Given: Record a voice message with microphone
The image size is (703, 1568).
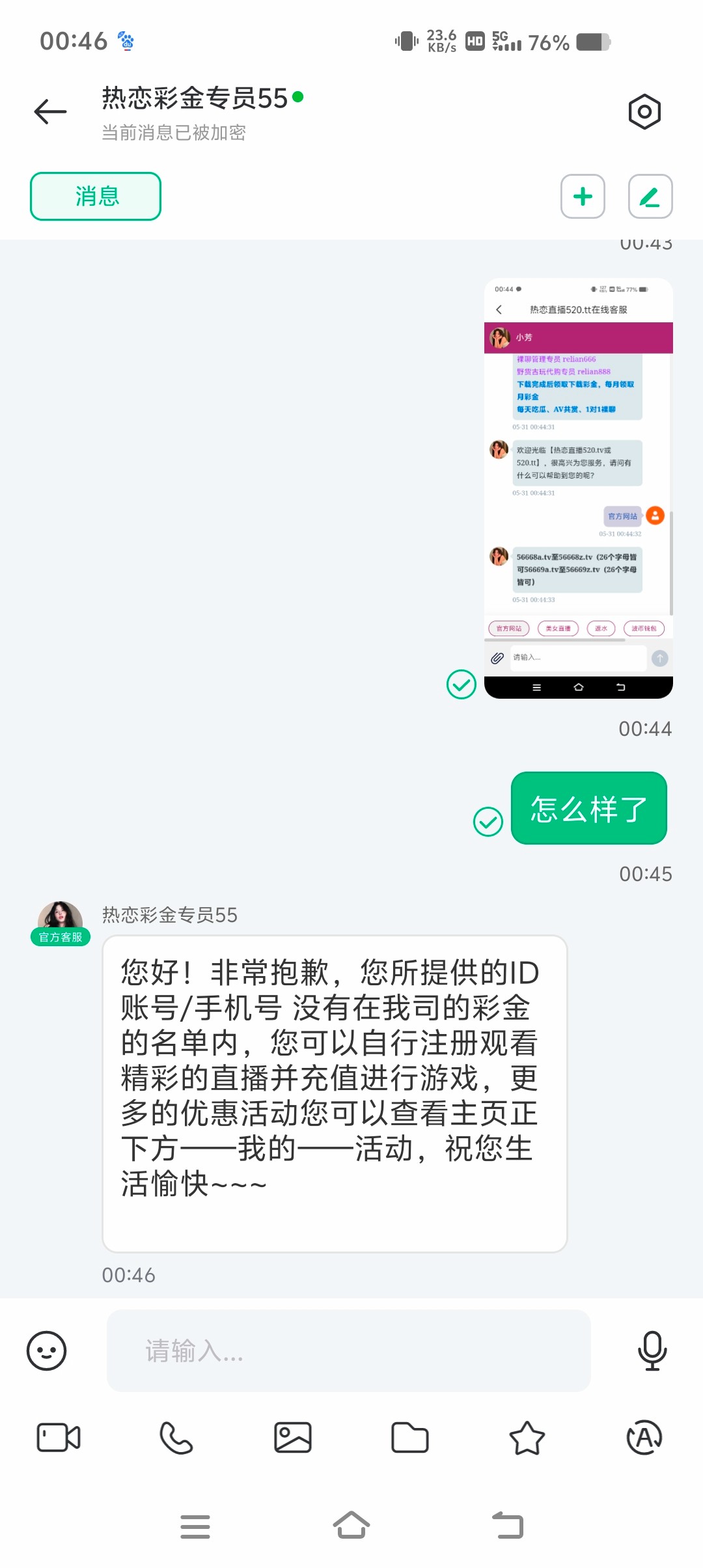Looking at the screenshot, I should (x=652, y=1351).
